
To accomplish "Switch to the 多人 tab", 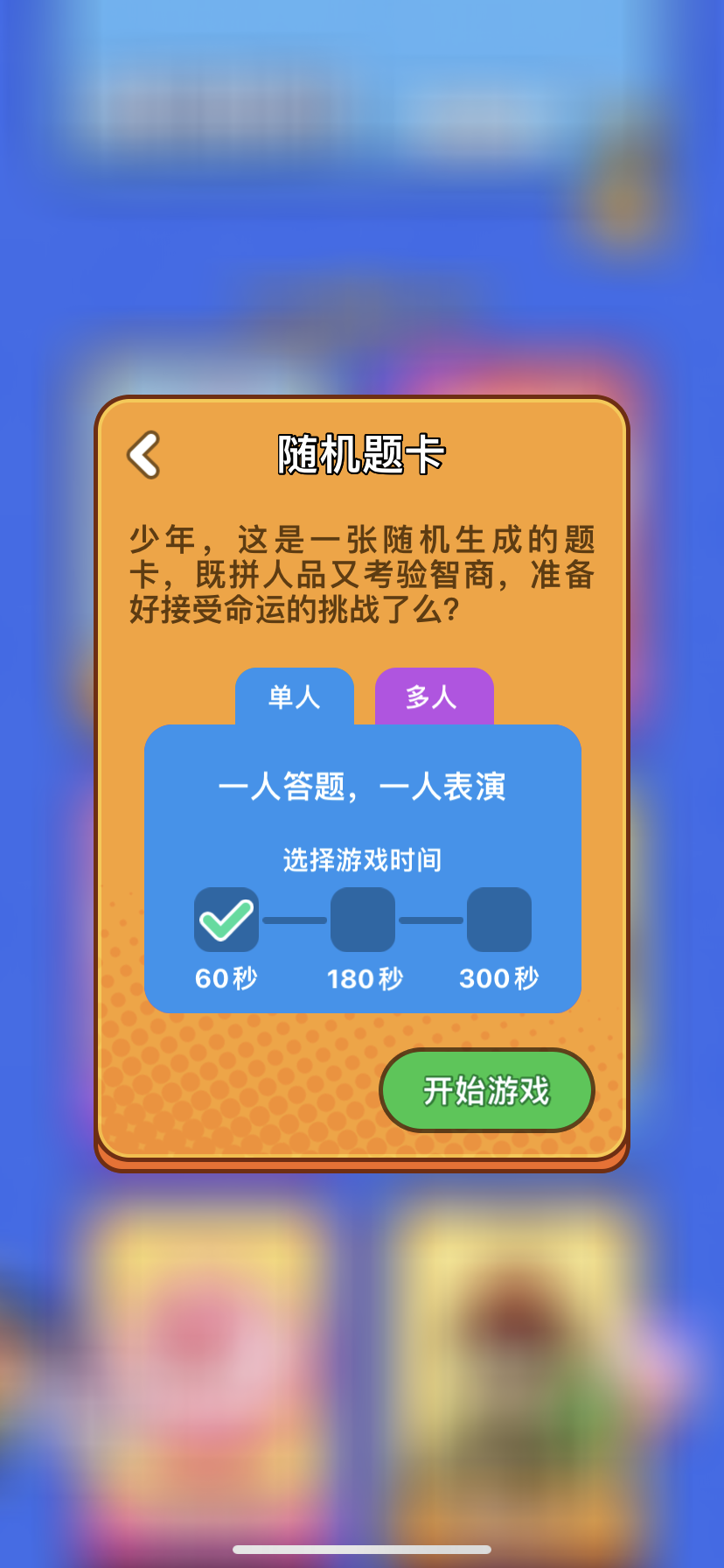I will click(434, 697).
